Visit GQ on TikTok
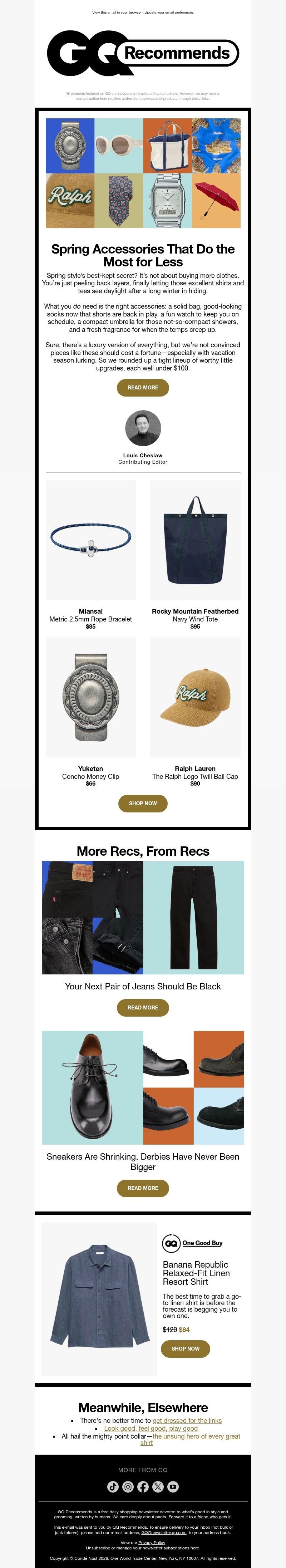 click(x=113, y=1486)
